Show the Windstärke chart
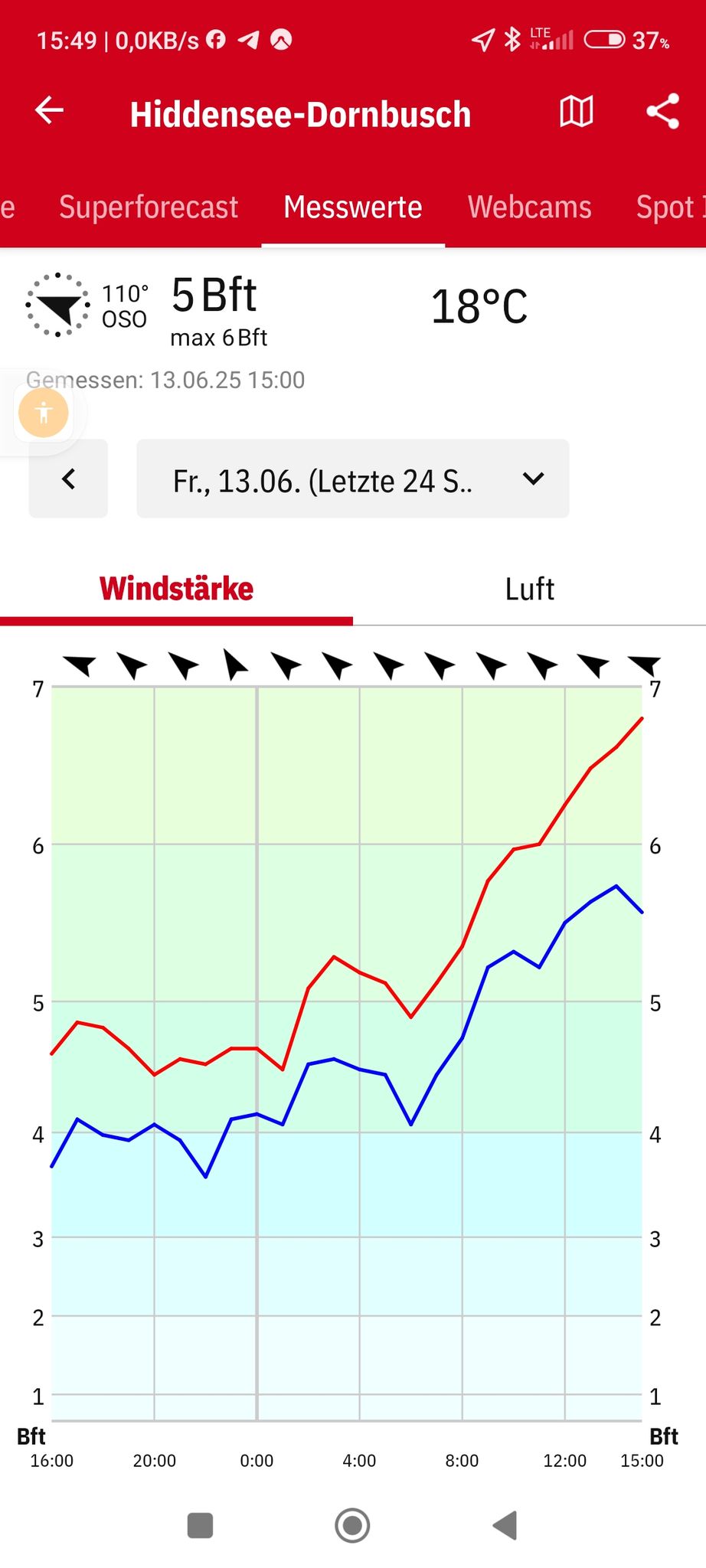Image resolution: width=706 pixels, height=1568 pixels. pos(176,589)
